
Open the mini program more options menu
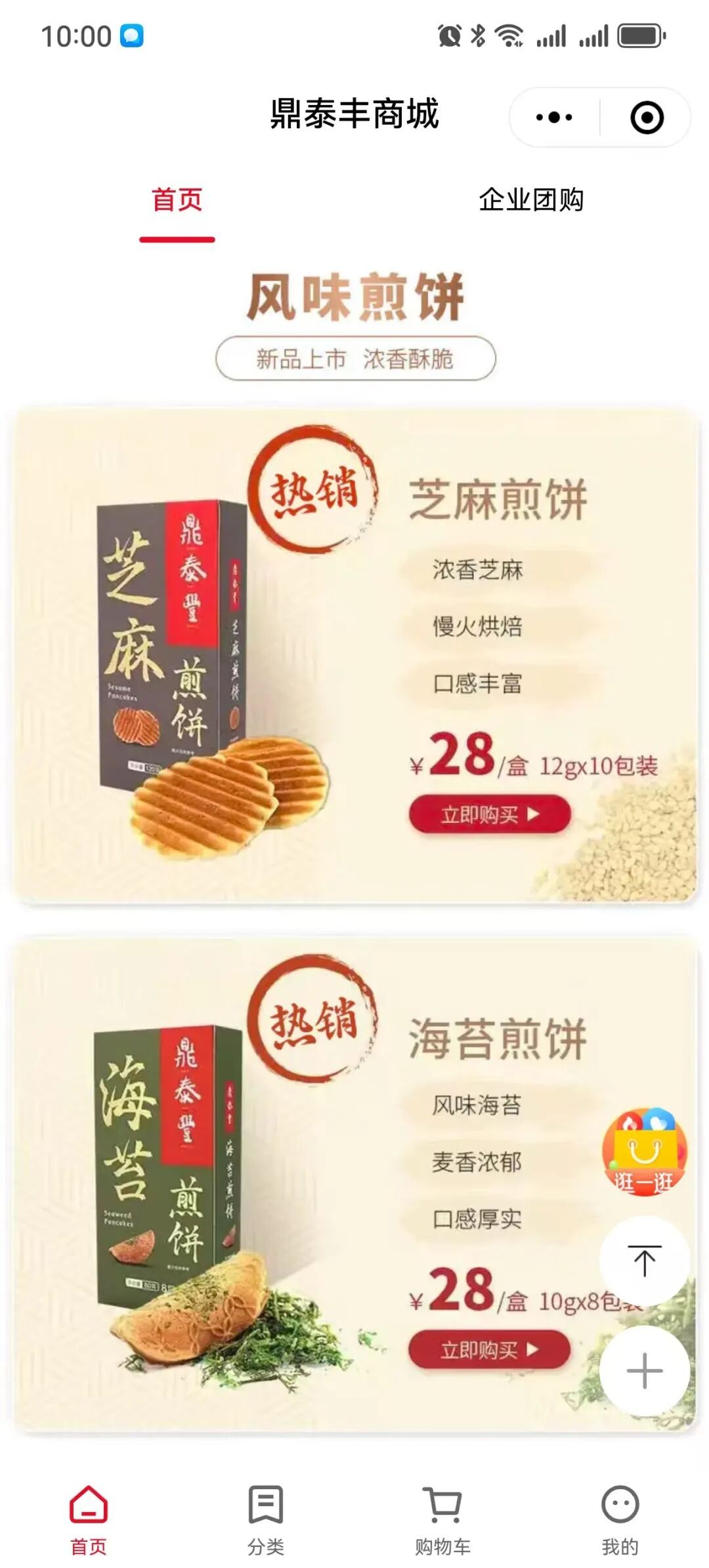coord(554,118)
